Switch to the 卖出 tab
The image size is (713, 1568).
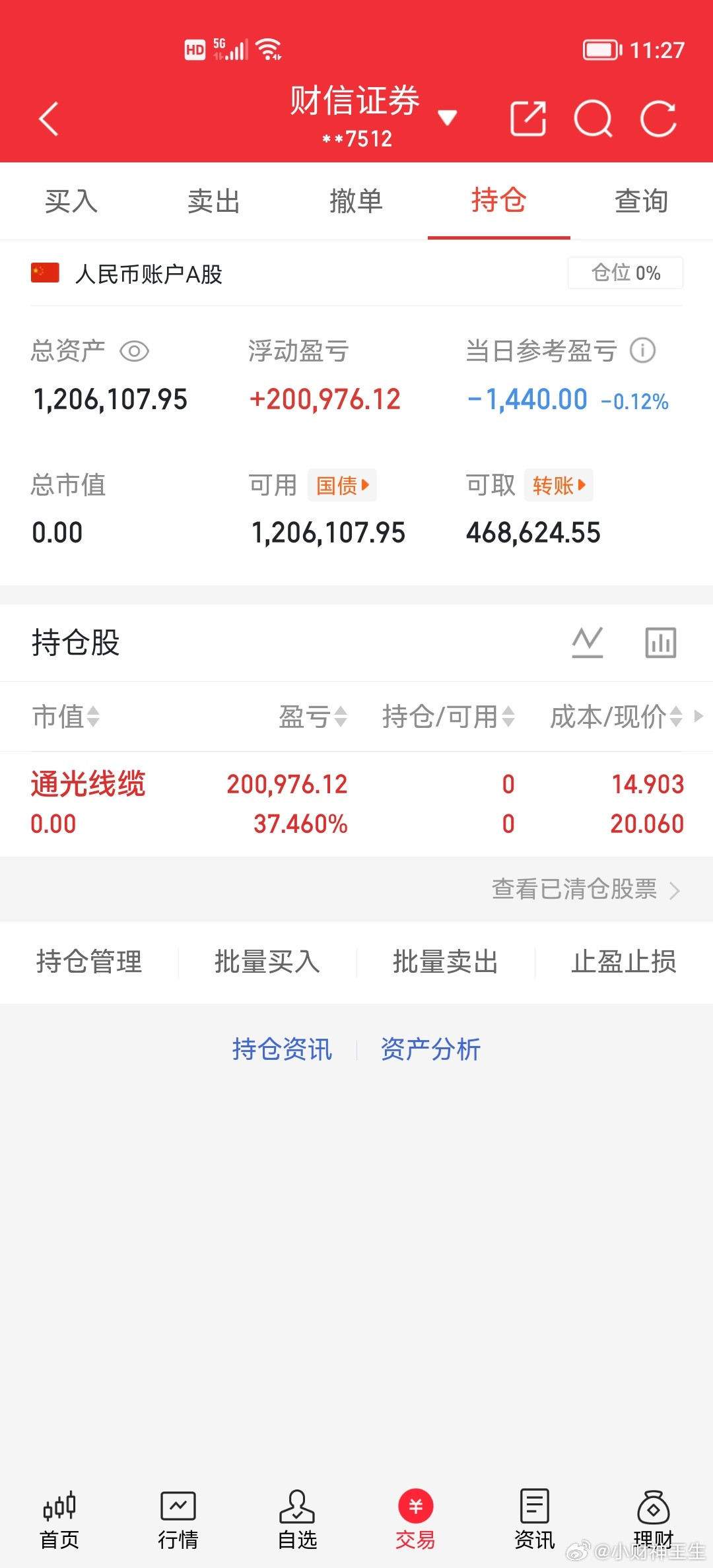click(213, 201)
